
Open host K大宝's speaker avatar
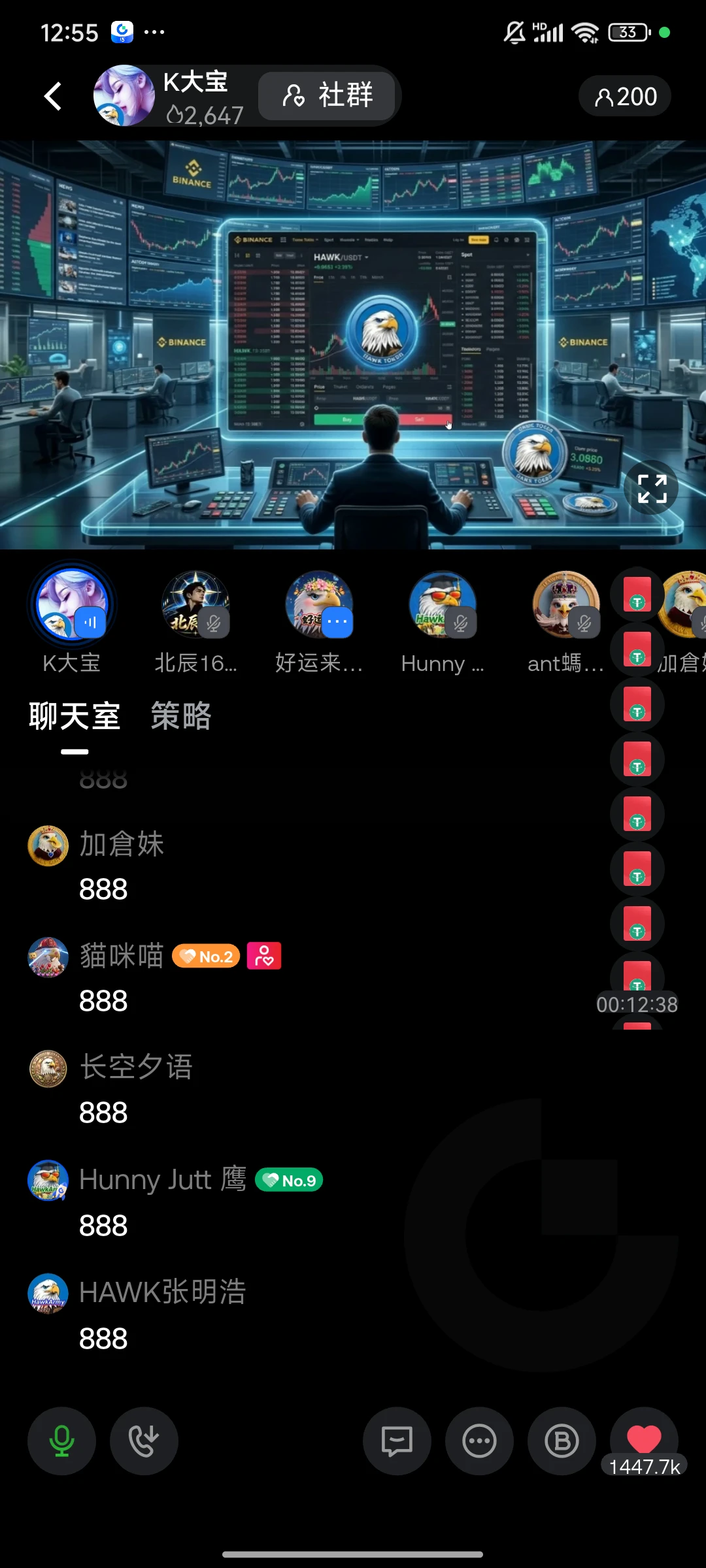click(72, 604)
